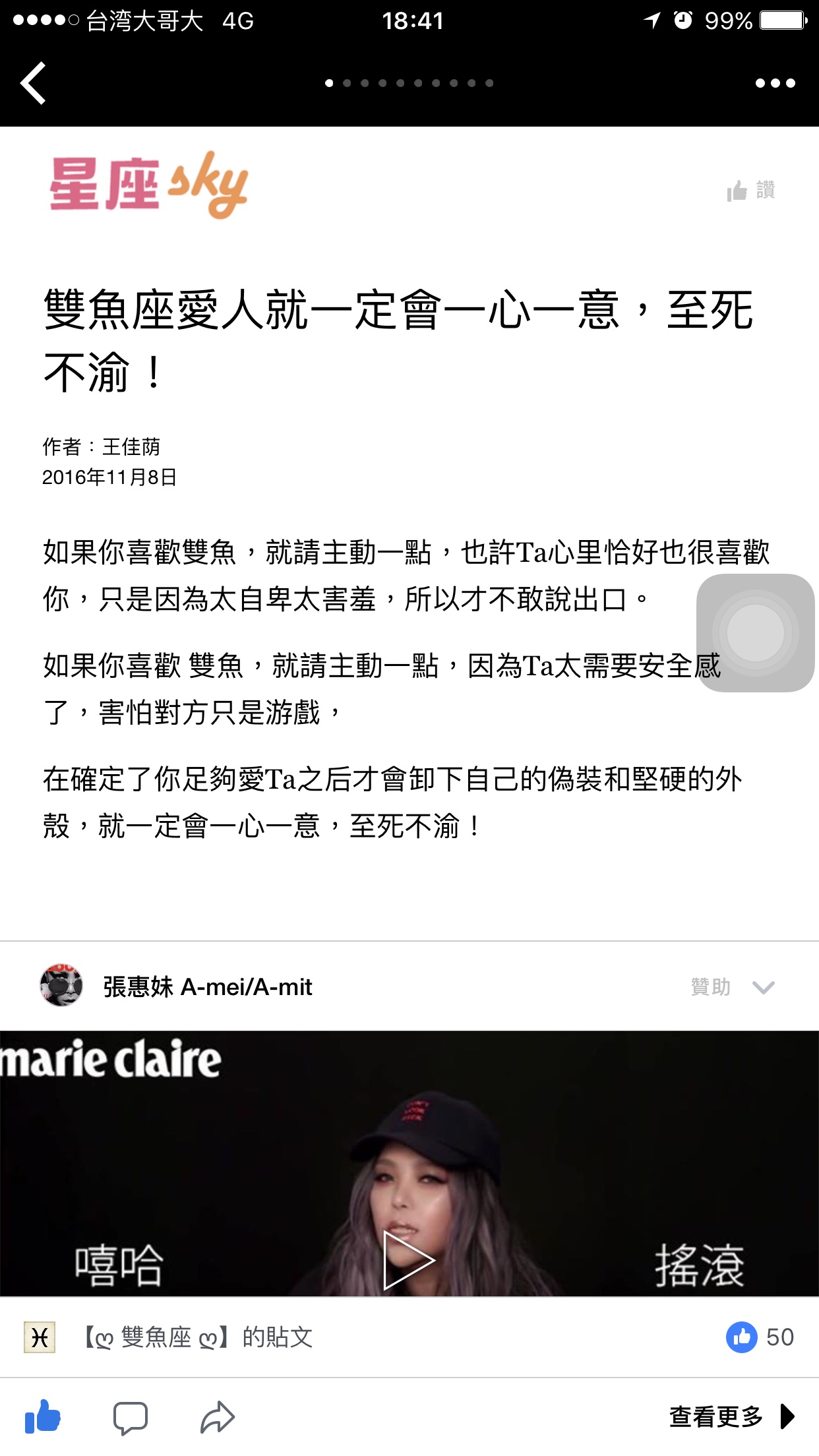819x1456 pixels.
Task: Tap 查看更多 to see more
Action: click(731, 1416)
